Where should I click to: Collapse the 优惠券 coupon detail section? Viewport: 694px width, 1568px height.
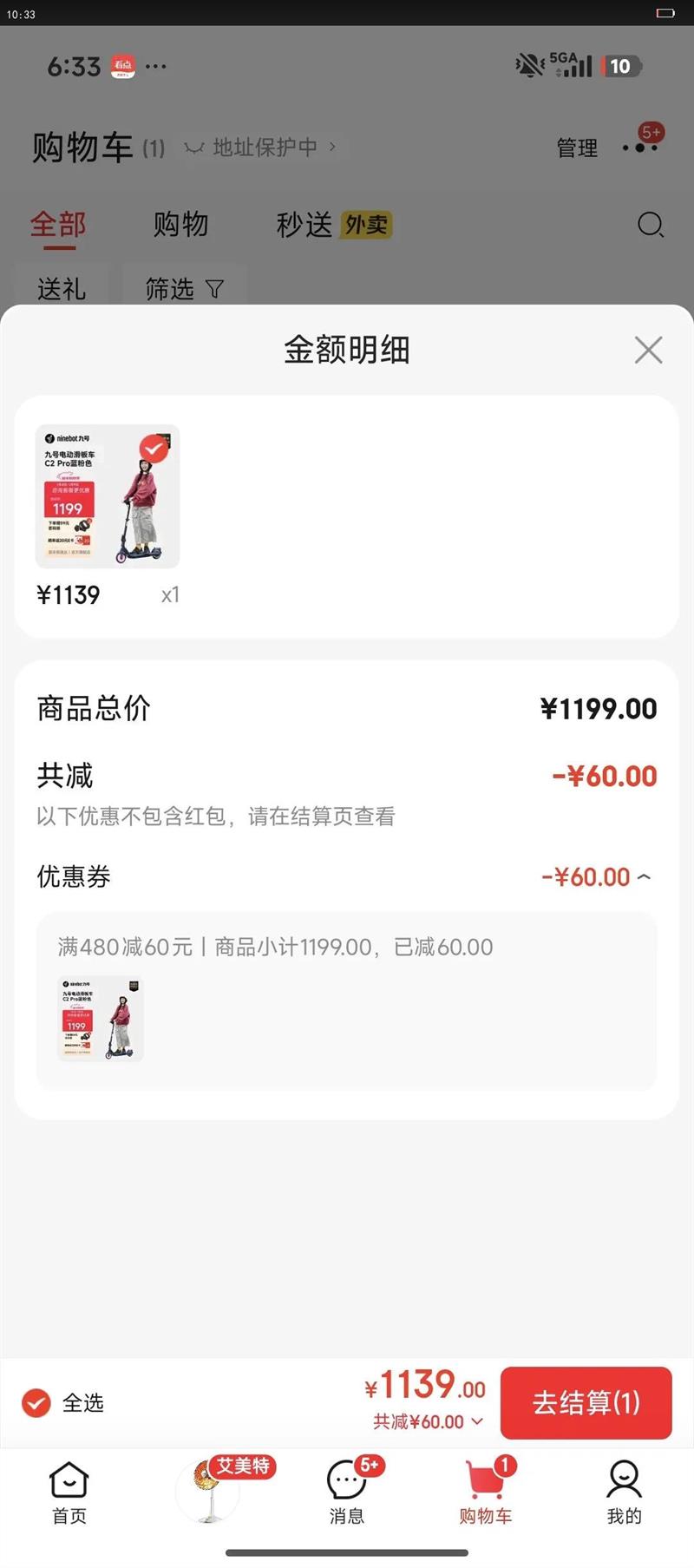644,876
